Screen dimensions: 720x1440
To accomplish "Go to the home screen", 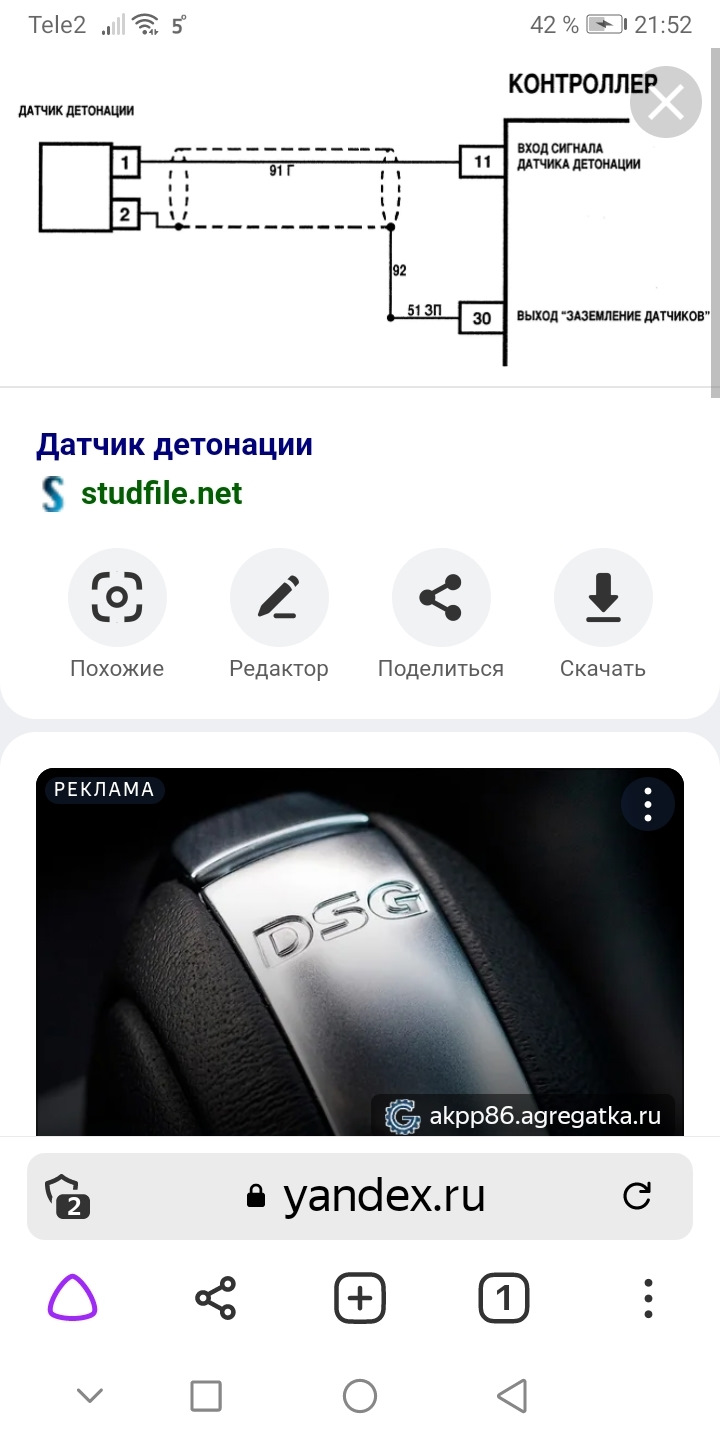I will click(x=360, y=1395).
